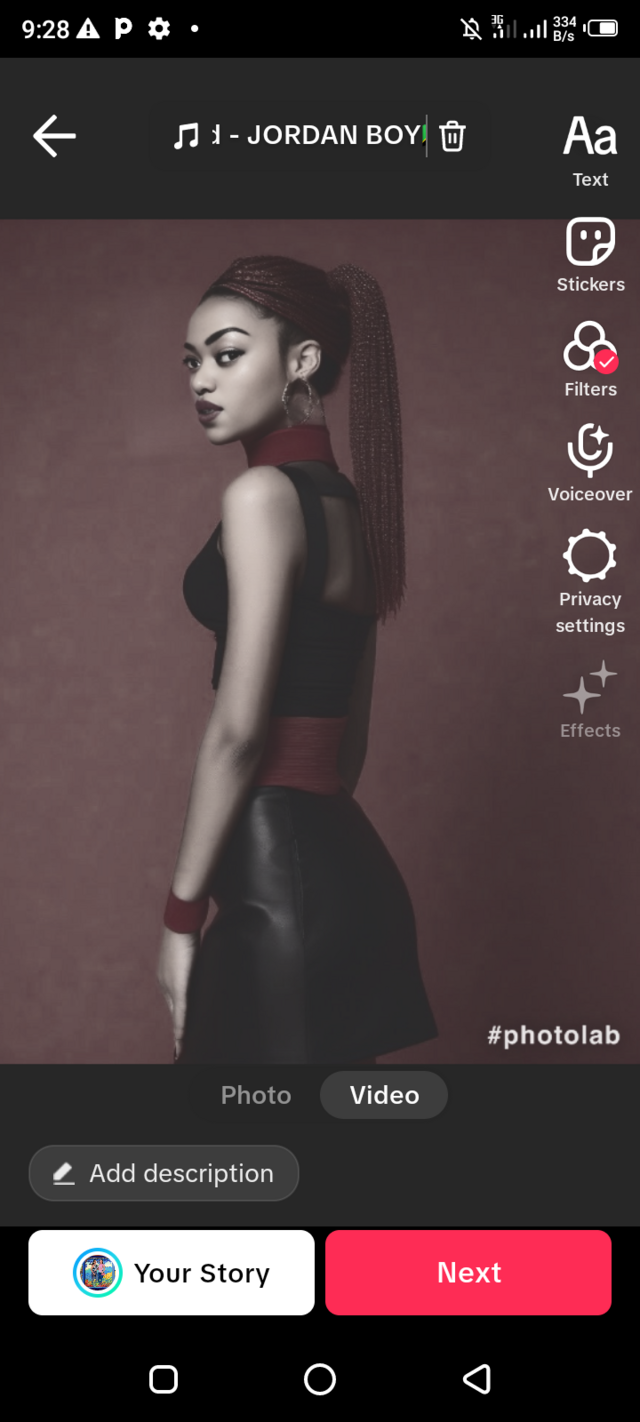Open Privacy settings

pyautogui.click(x=590, y=584)
